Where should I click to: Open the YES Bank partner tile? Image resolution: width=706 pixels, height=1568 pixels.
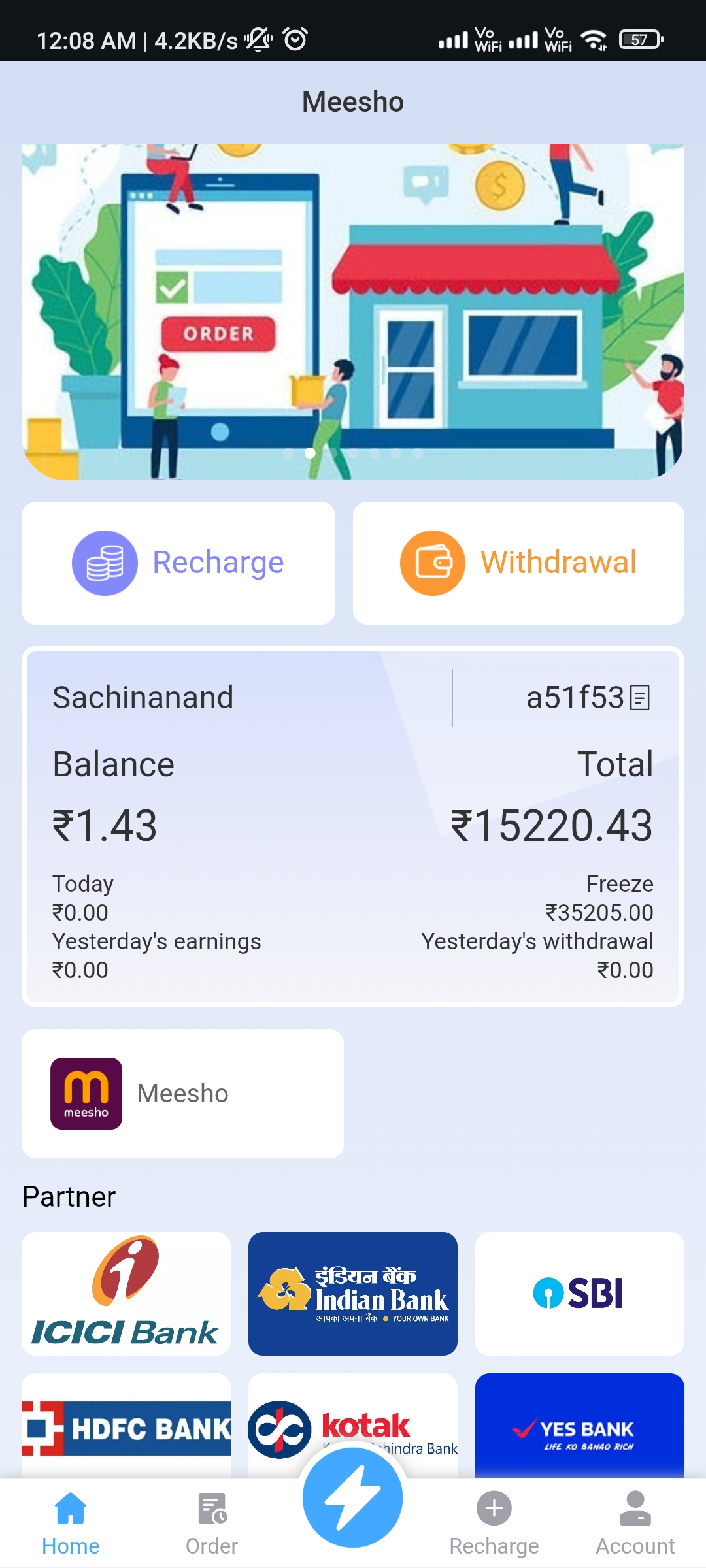[579, 1428]
